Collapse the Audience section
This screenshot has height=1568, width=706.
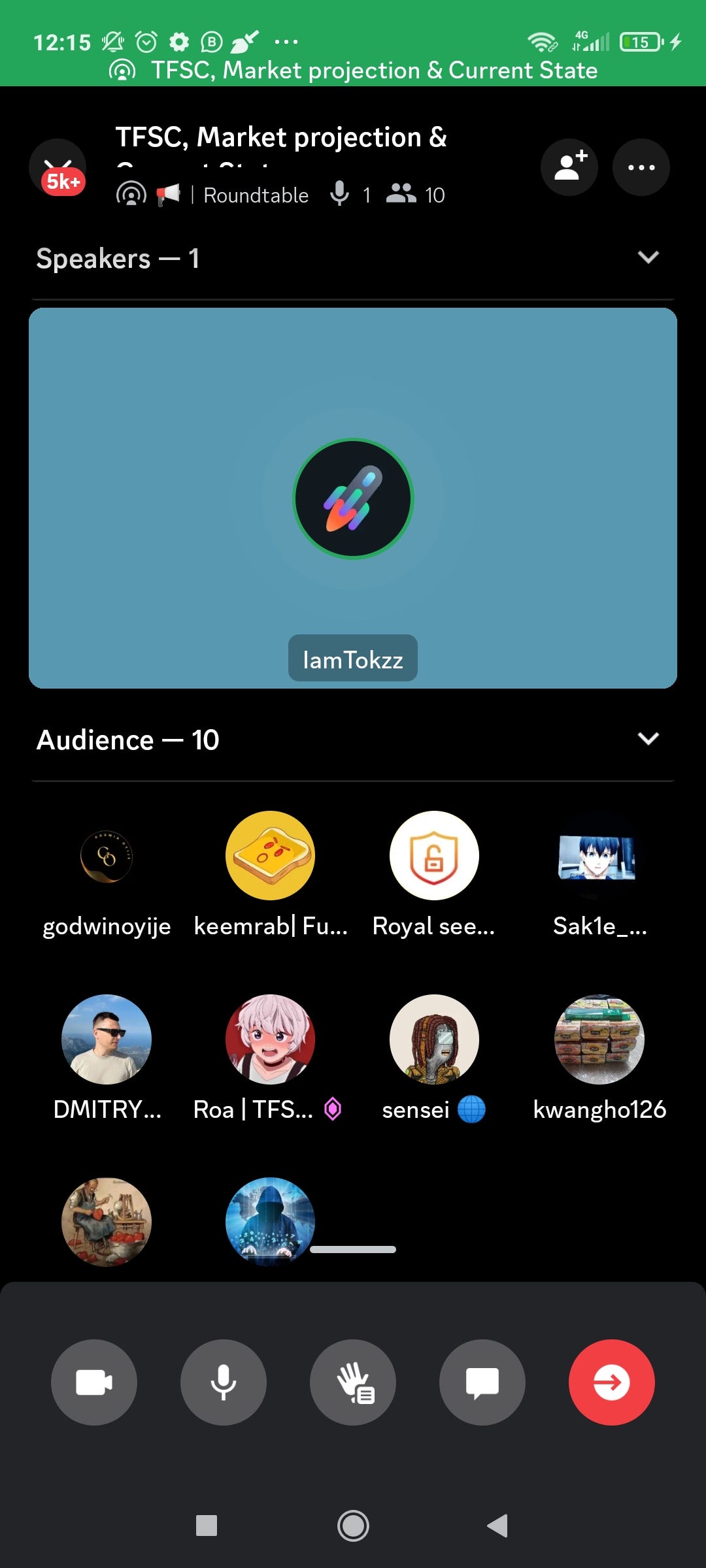tap(648, 739)
